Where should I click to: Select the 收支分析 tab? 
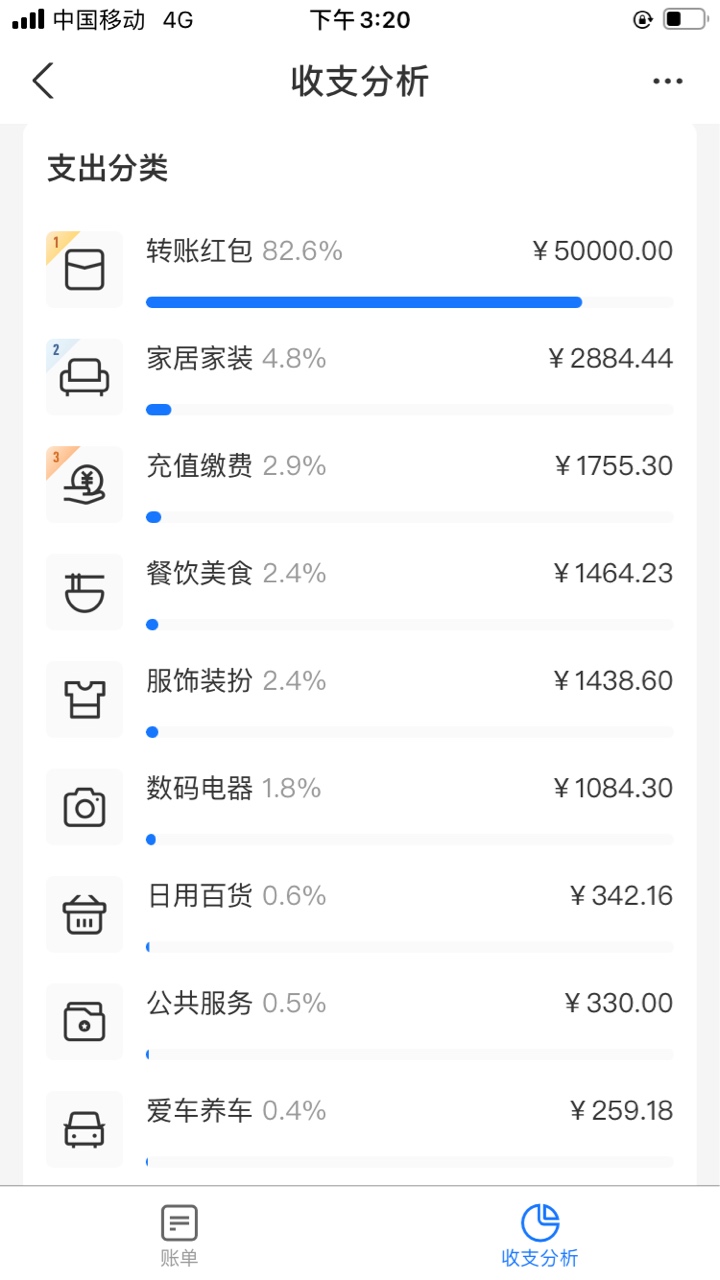pyautogui.click(x=540, y=1235)
